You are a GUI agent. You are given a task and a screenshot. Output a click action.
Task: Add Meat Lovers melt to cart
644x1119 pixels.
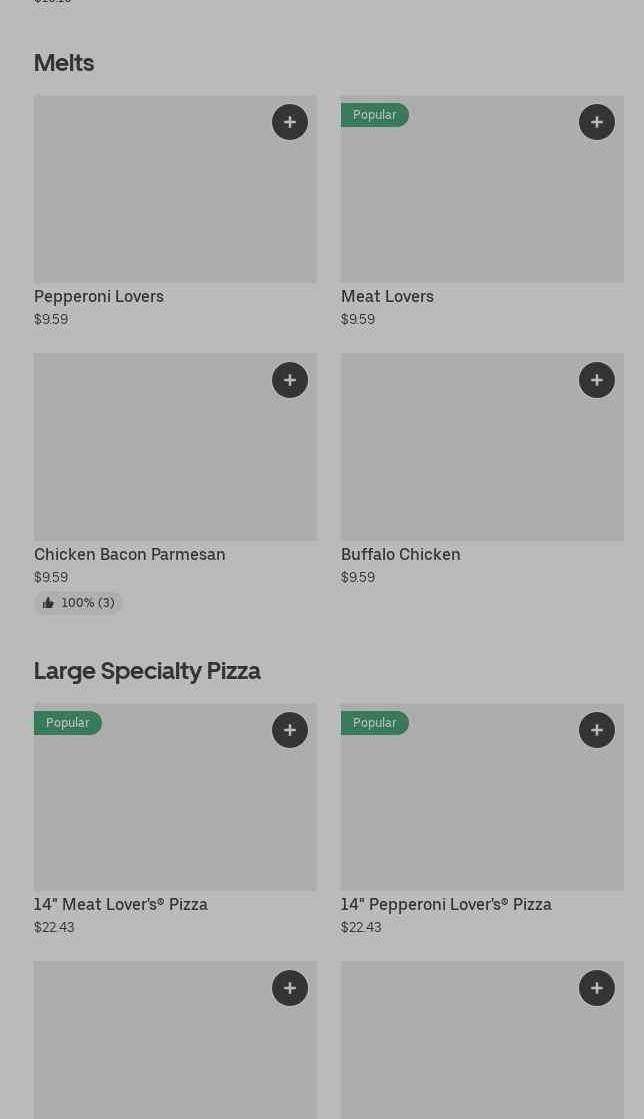597,122
